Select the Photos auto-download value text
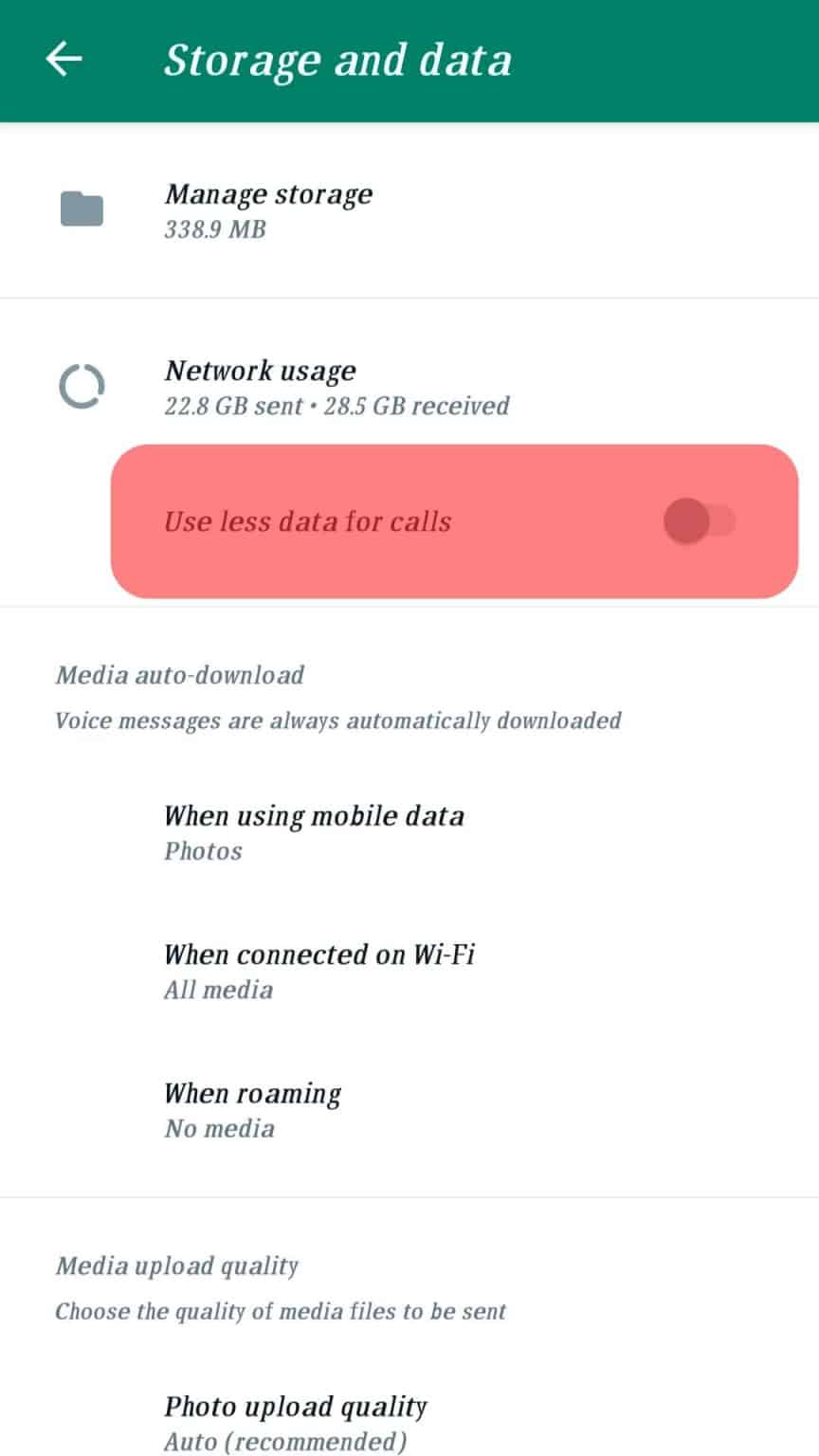The width and height of the screenshot is (819, 1456). point(202,850)
